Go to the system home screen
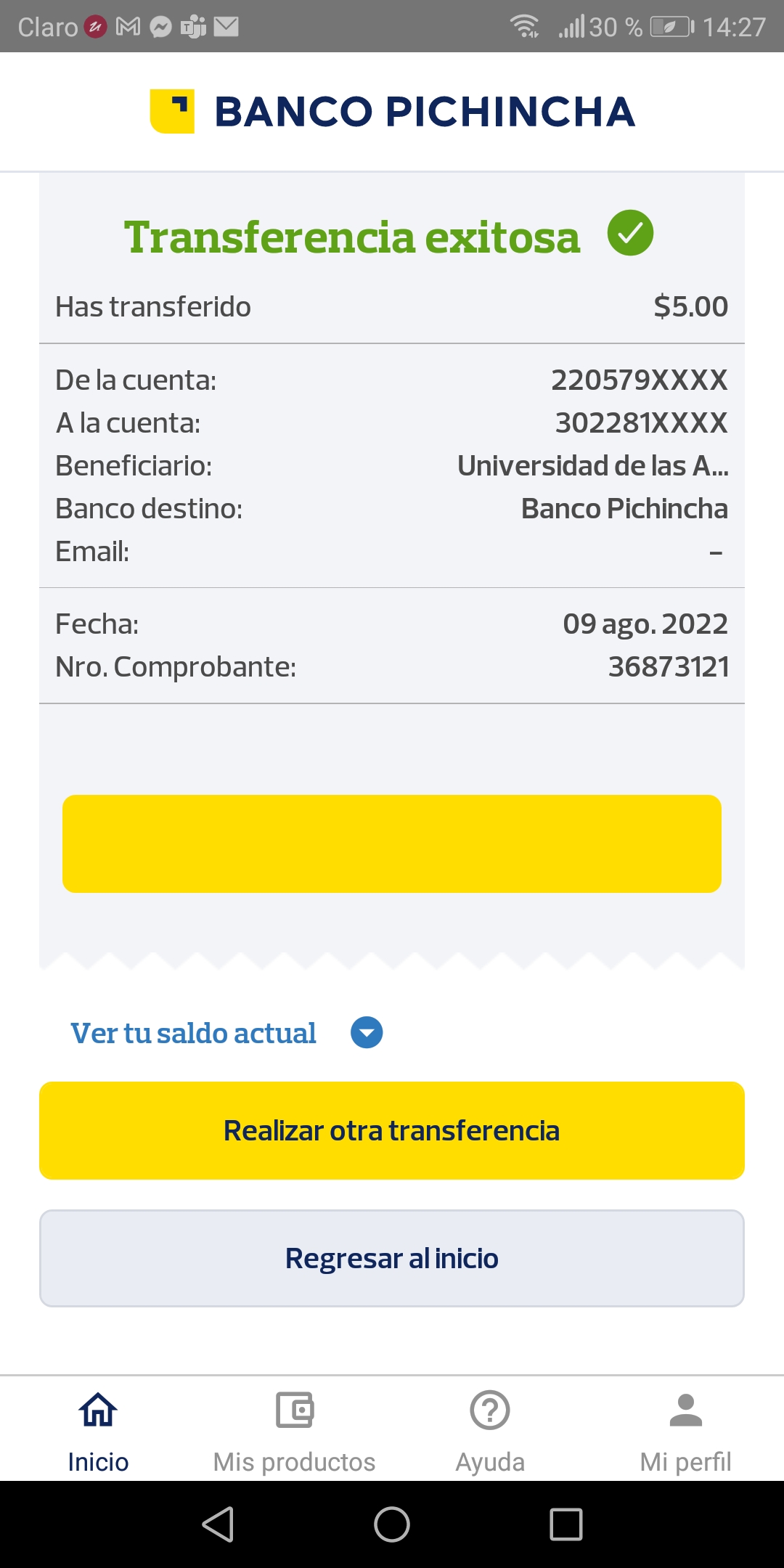 coord(392,1524)
